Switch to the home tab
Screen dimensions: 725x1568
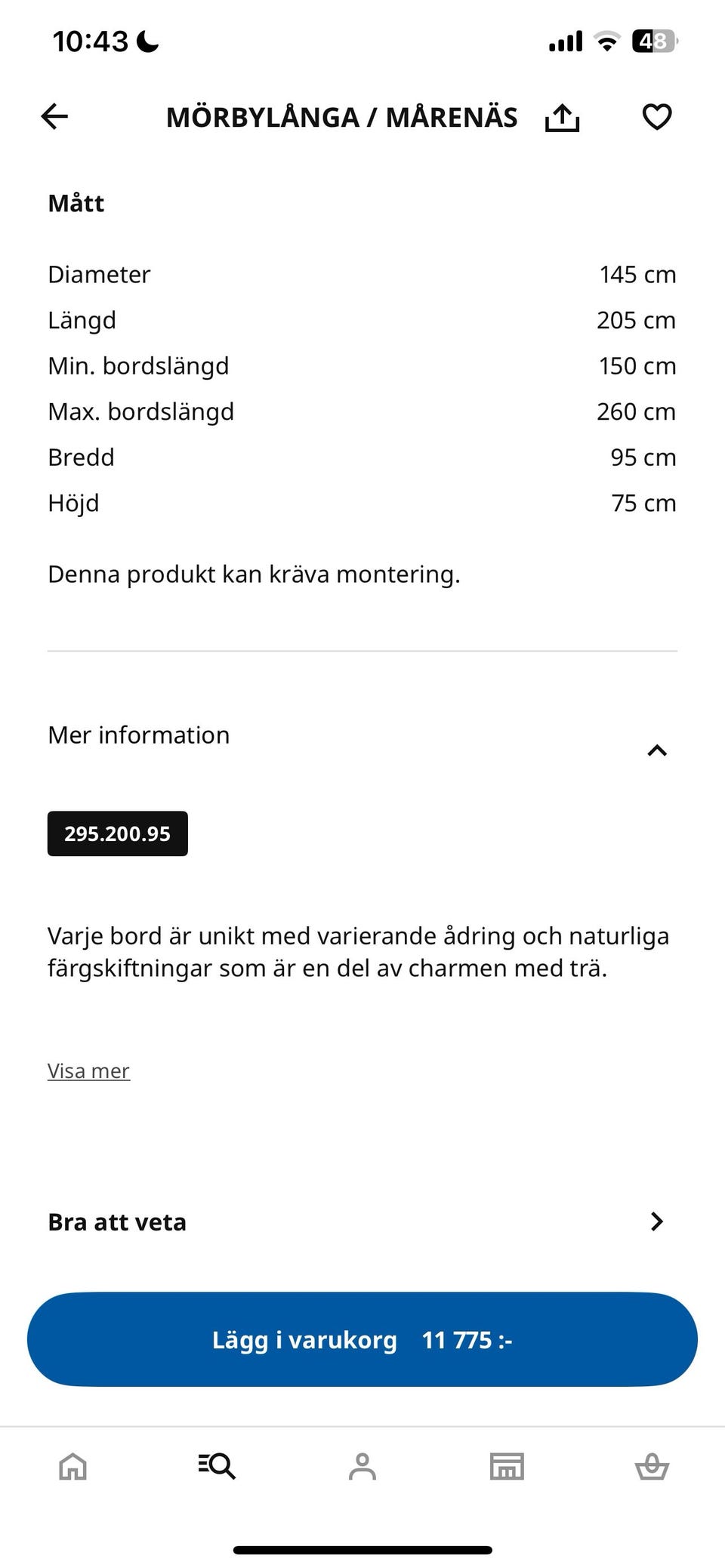point(73,1466)
